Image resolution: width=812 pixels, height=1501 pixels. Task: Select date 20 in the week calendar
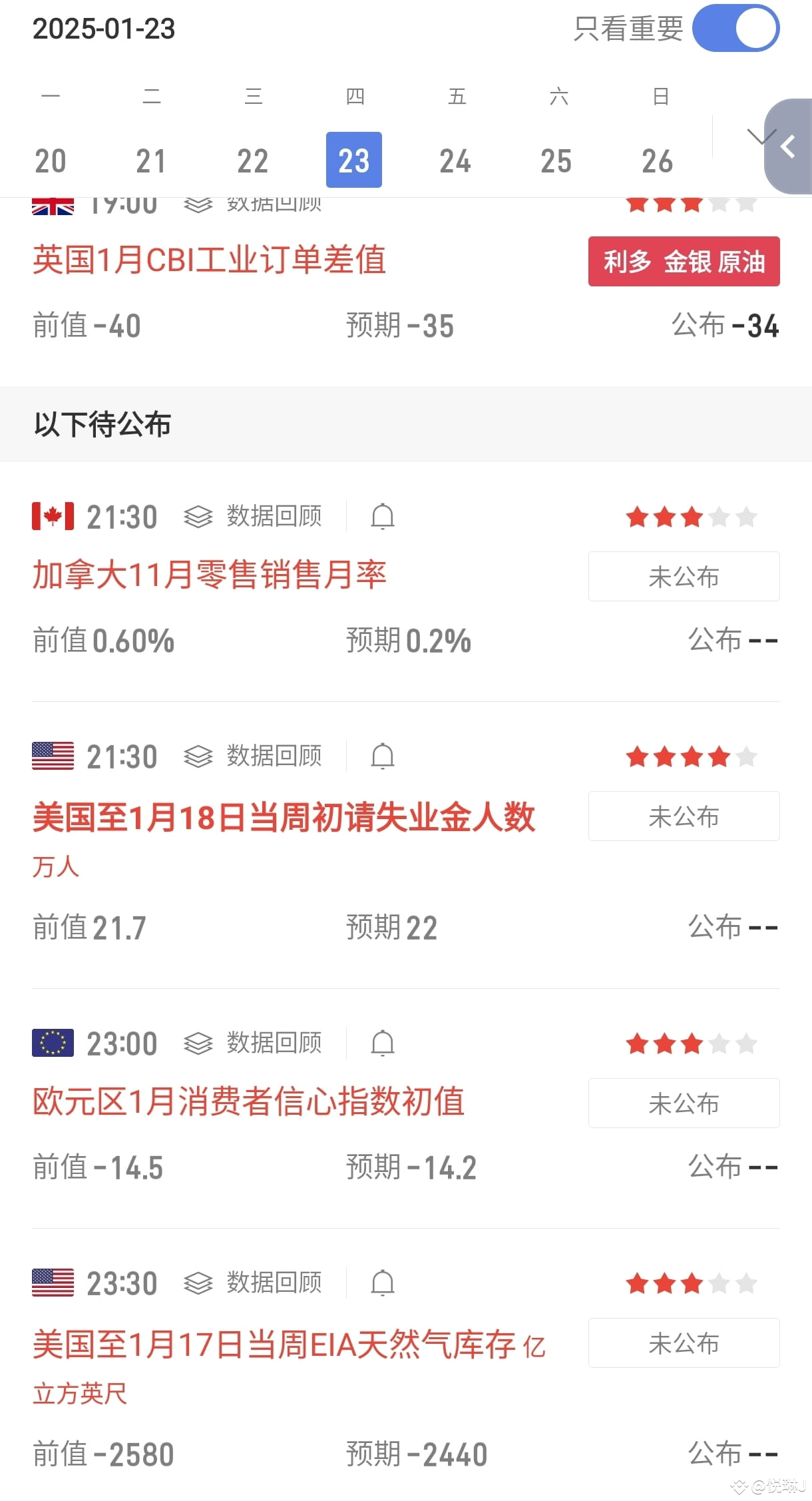pos(51,160)
